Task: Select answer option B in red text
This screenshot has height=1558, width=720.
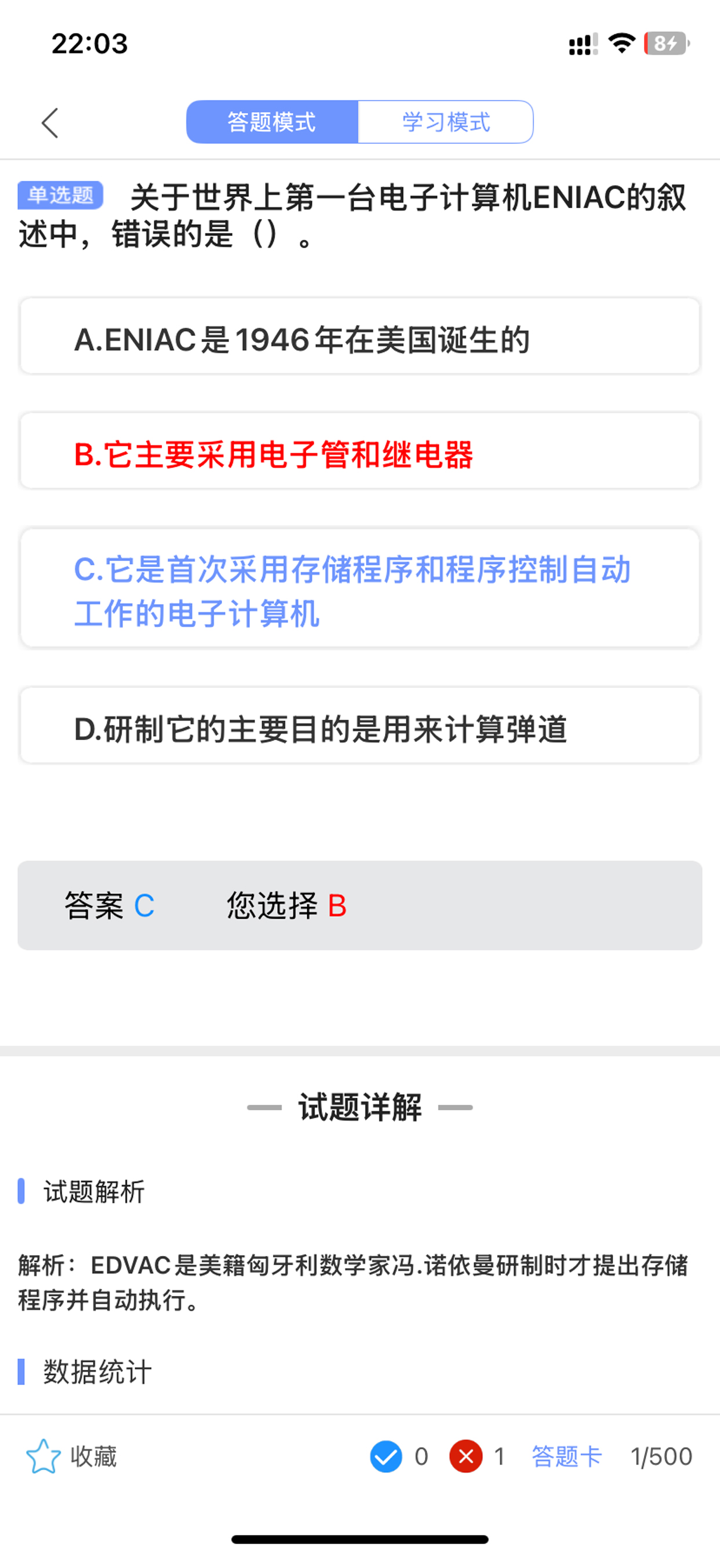Action: pyautogui.click(x=360, y=450)
